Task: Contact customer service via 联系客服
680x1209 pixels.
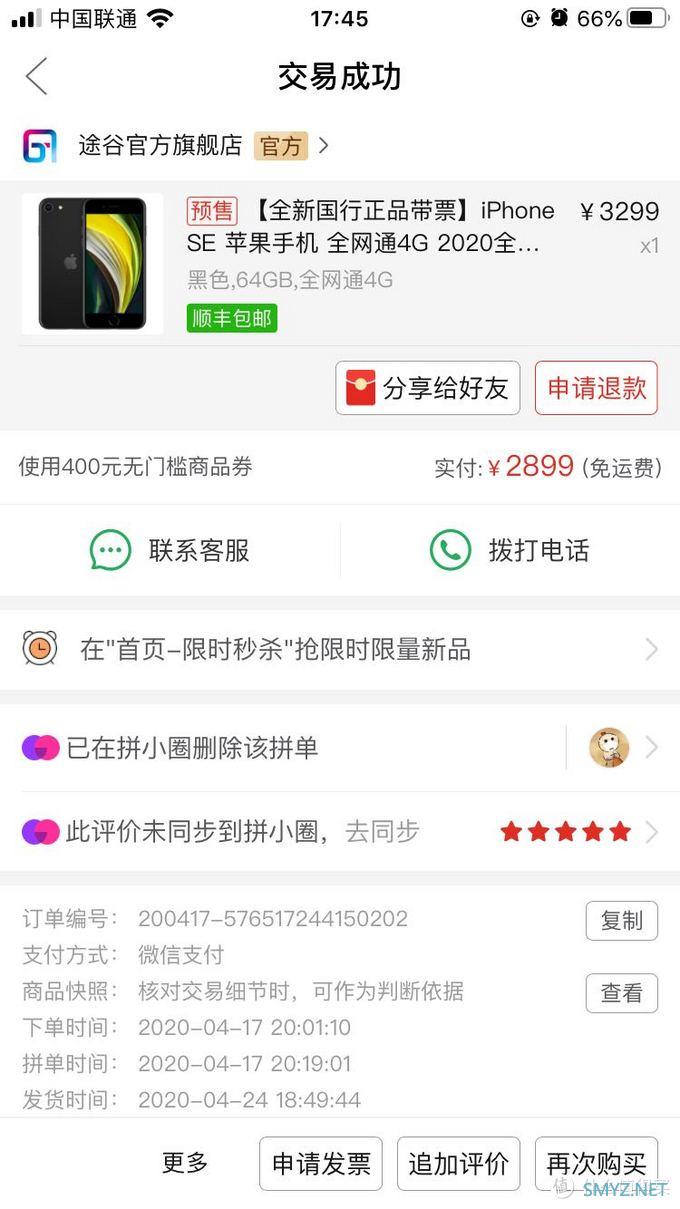Action: coord(170,550)
